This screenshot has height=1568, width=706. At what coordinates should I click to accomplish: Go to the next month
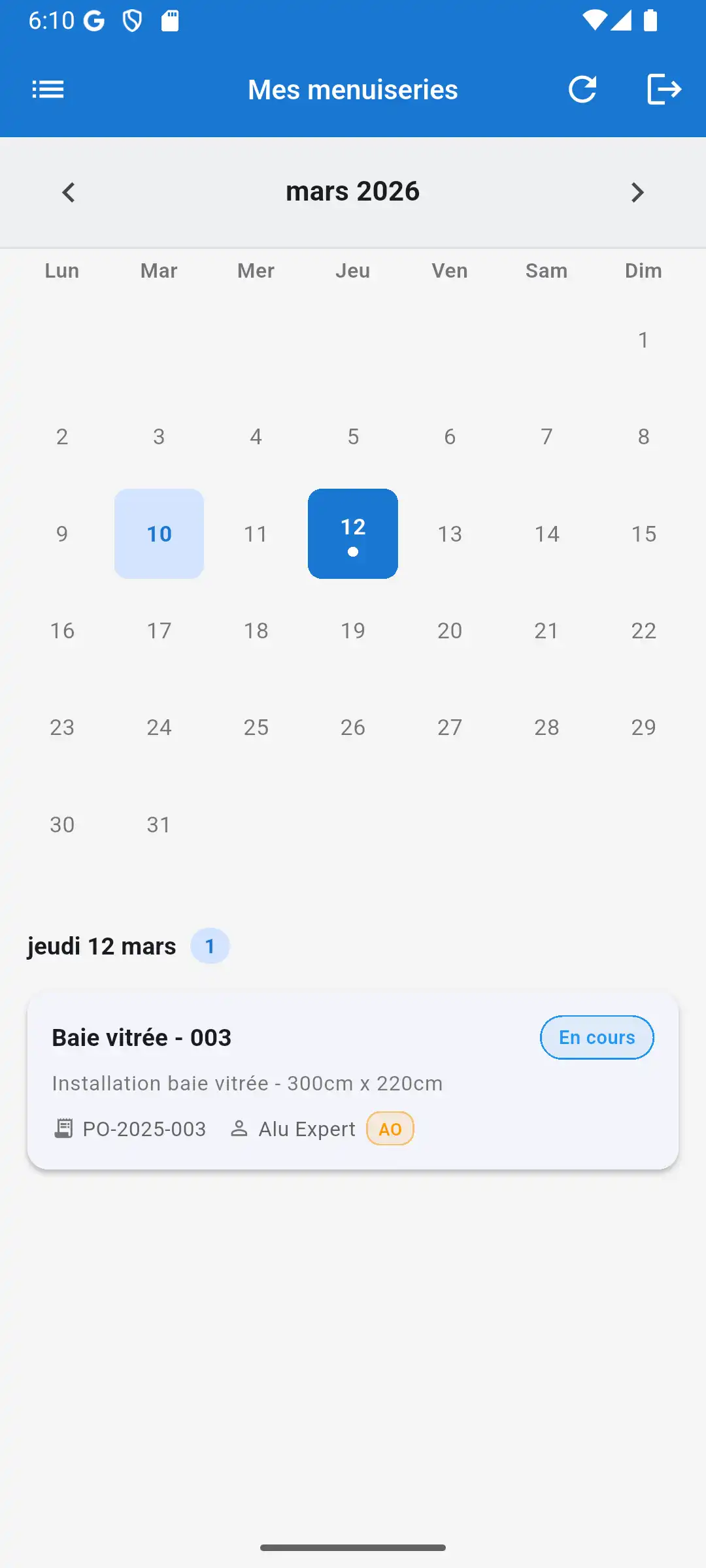(x=637, y=193)
